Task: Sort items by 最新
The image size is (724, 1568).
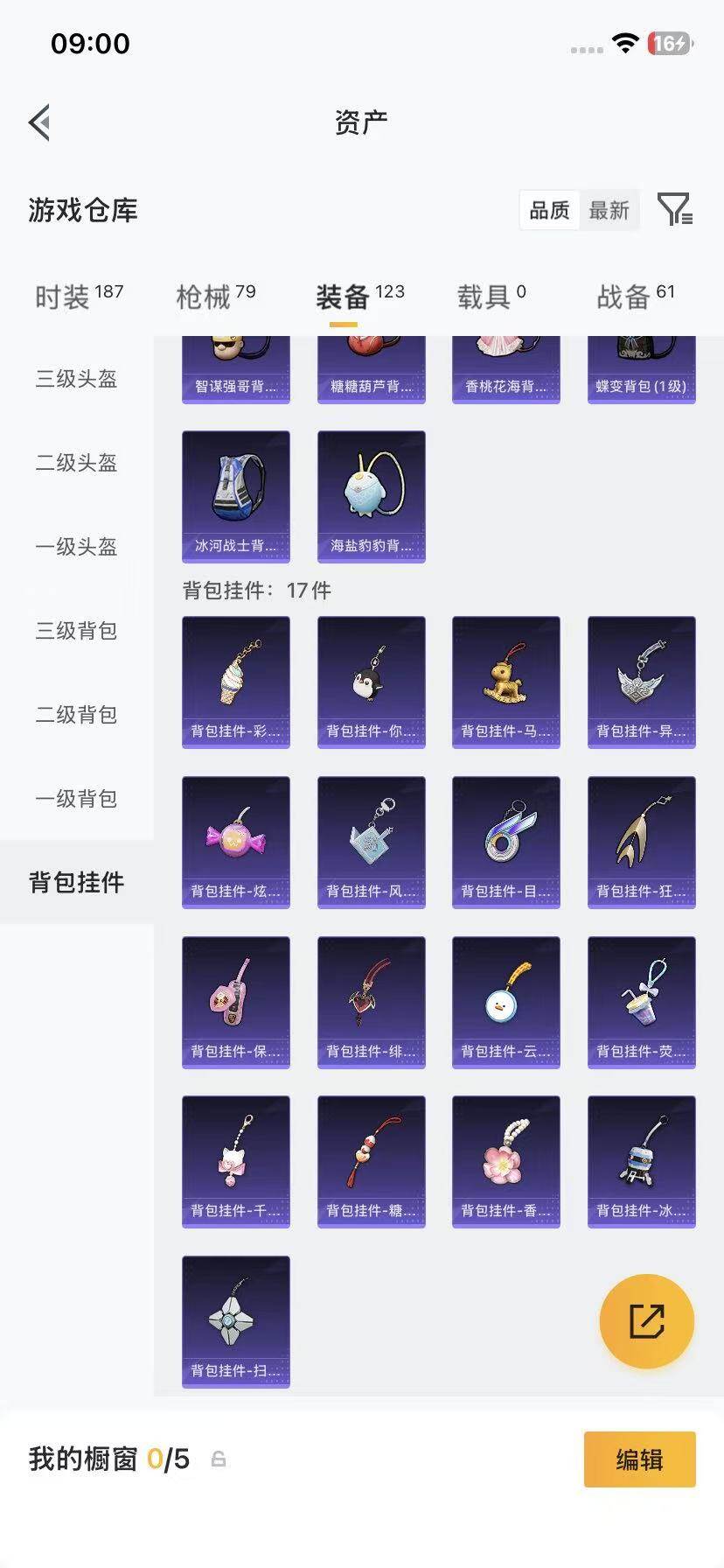Action: 609,210
